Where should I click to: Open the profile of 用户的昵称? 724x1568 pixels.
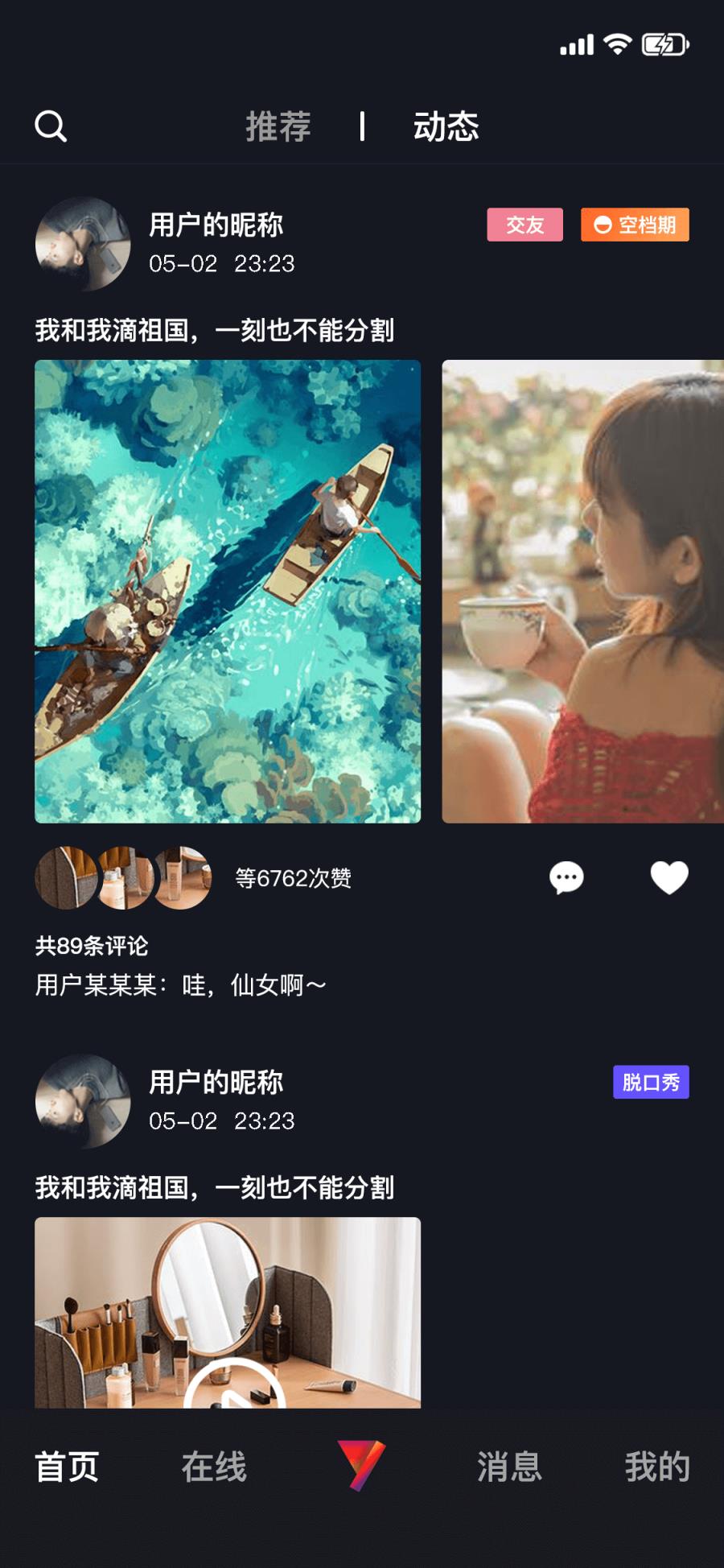216,225
